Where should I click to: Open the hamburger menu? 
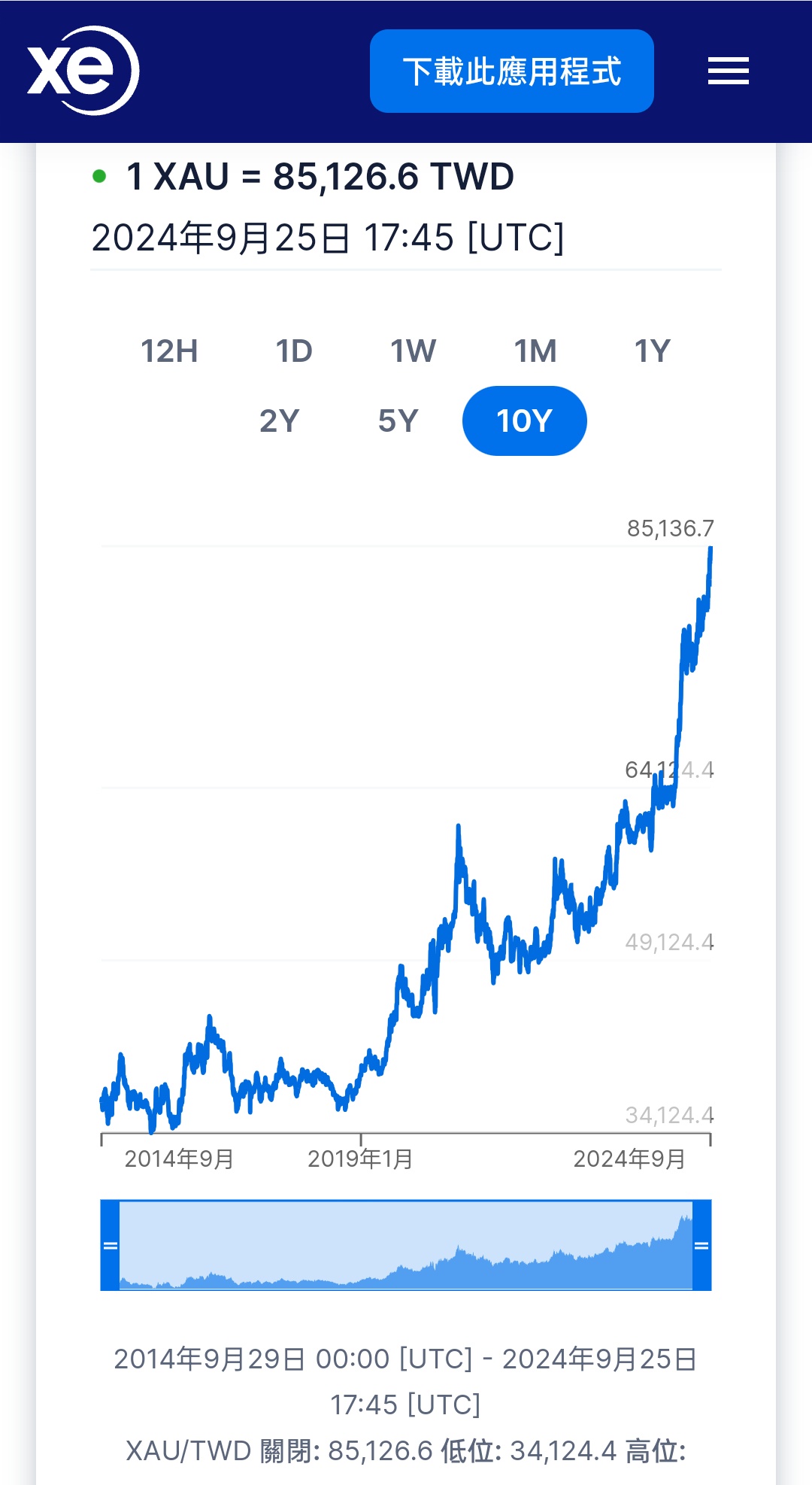(x=728, y=71)
